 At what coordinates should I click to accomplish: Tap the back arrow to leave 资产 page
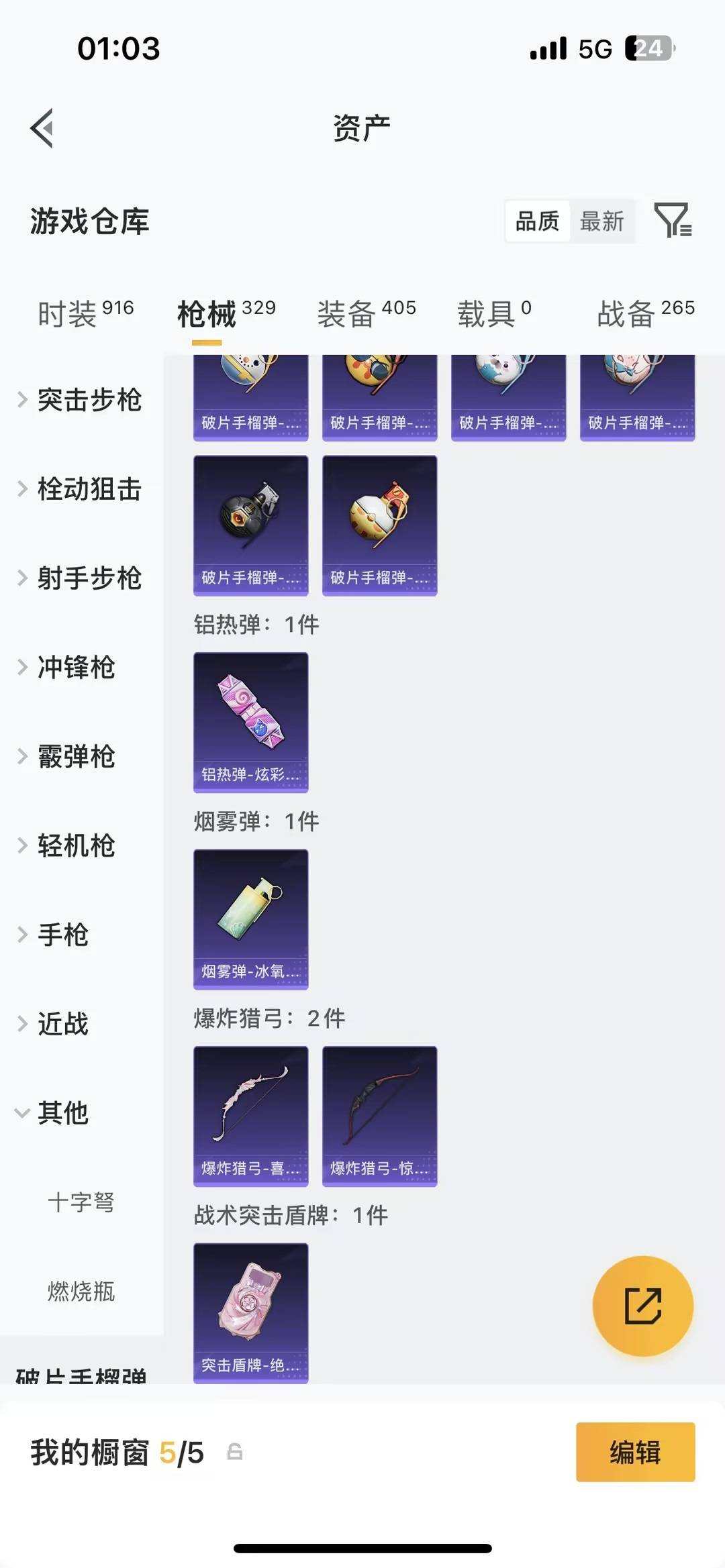coord(42,128)
